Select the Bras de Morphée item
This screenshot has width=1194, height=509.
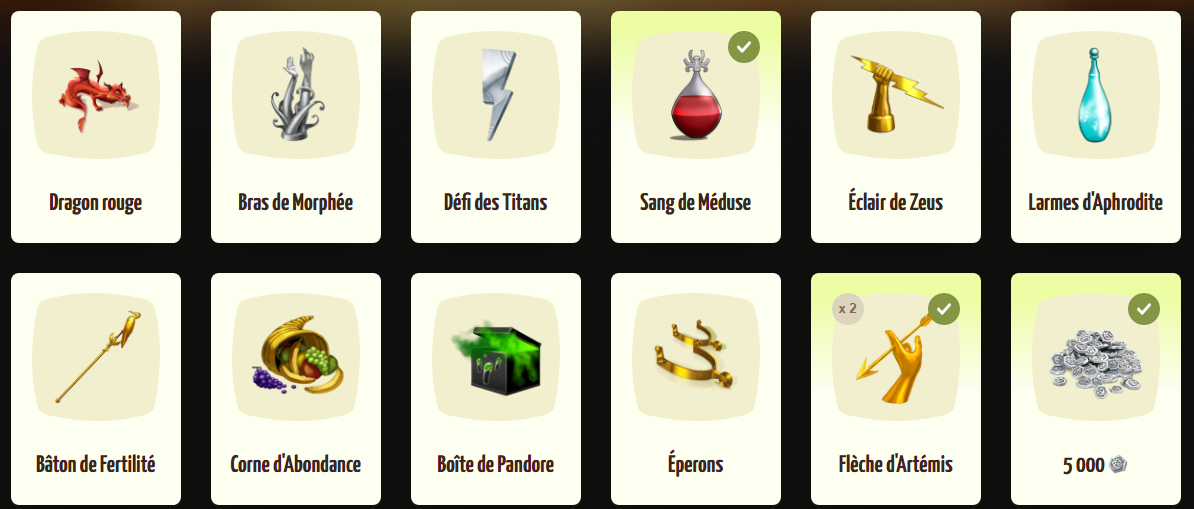296,127
